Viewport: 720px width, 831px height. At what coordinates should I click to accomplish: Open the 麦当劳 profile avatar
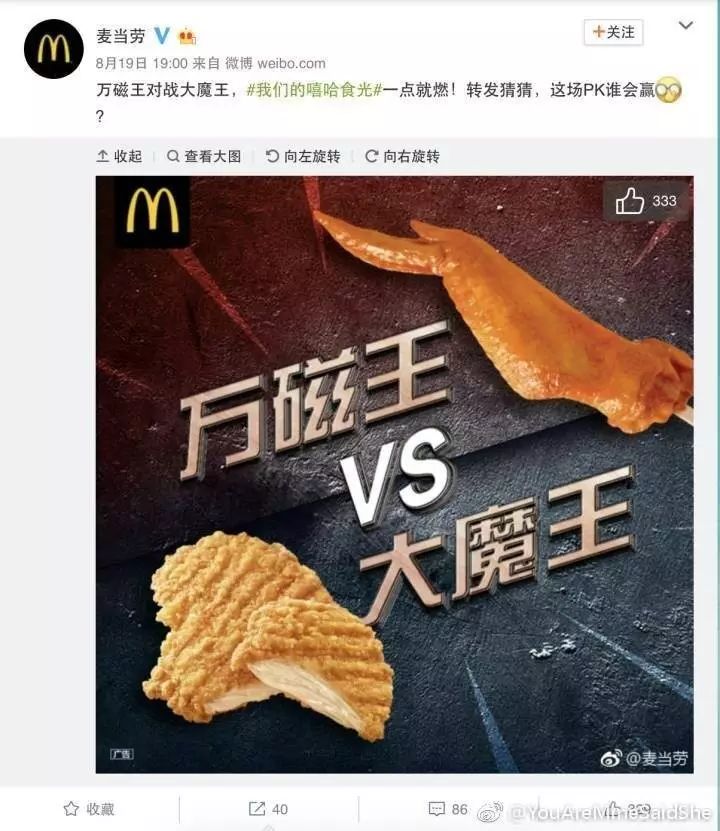click(x=53, y=49)
